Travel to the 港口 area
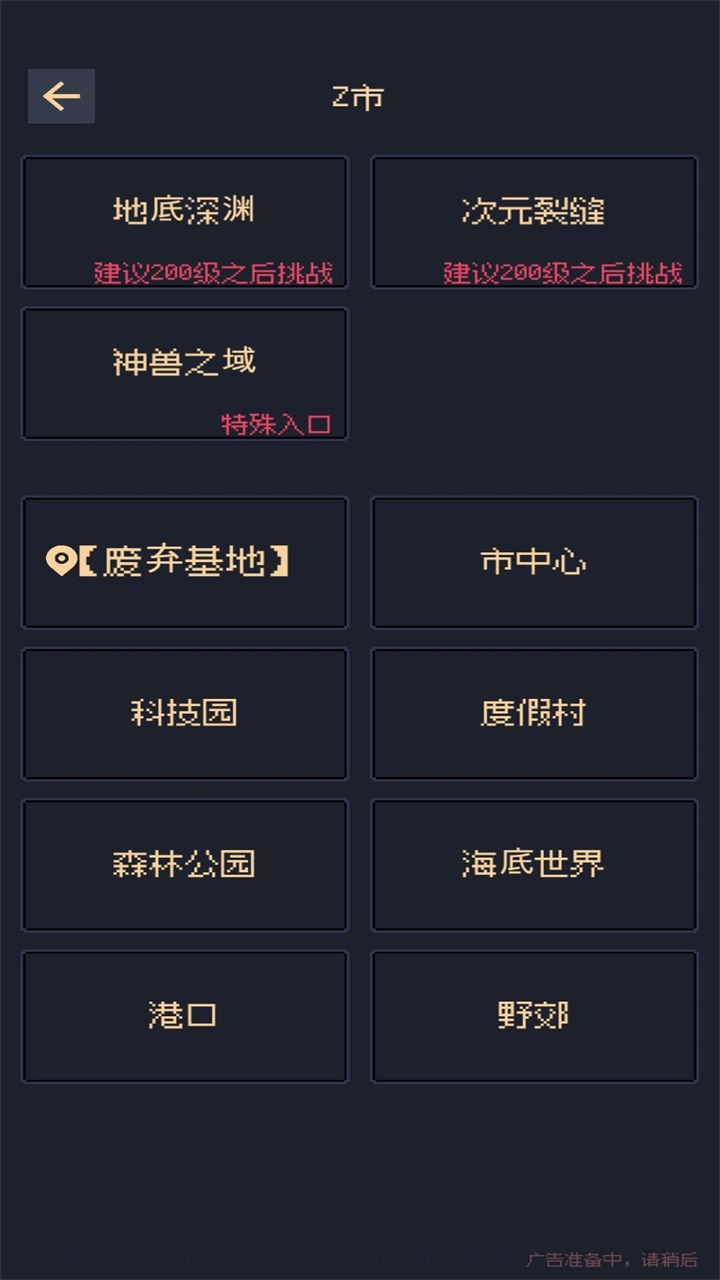Screen dimensions: 720x1280 click(x=184, y=1016)
